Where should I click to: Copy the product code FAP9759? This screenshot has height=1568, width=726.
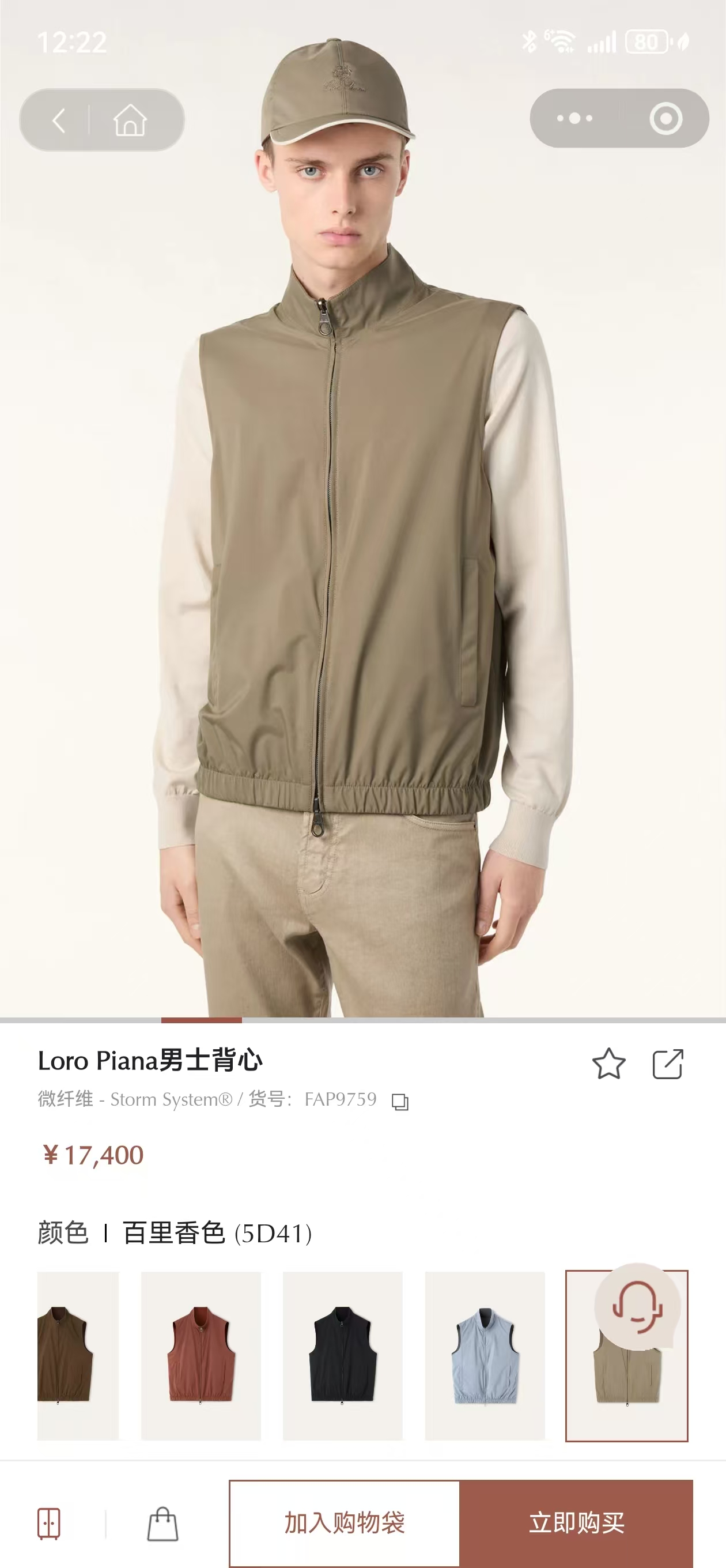click(400, 1102)
